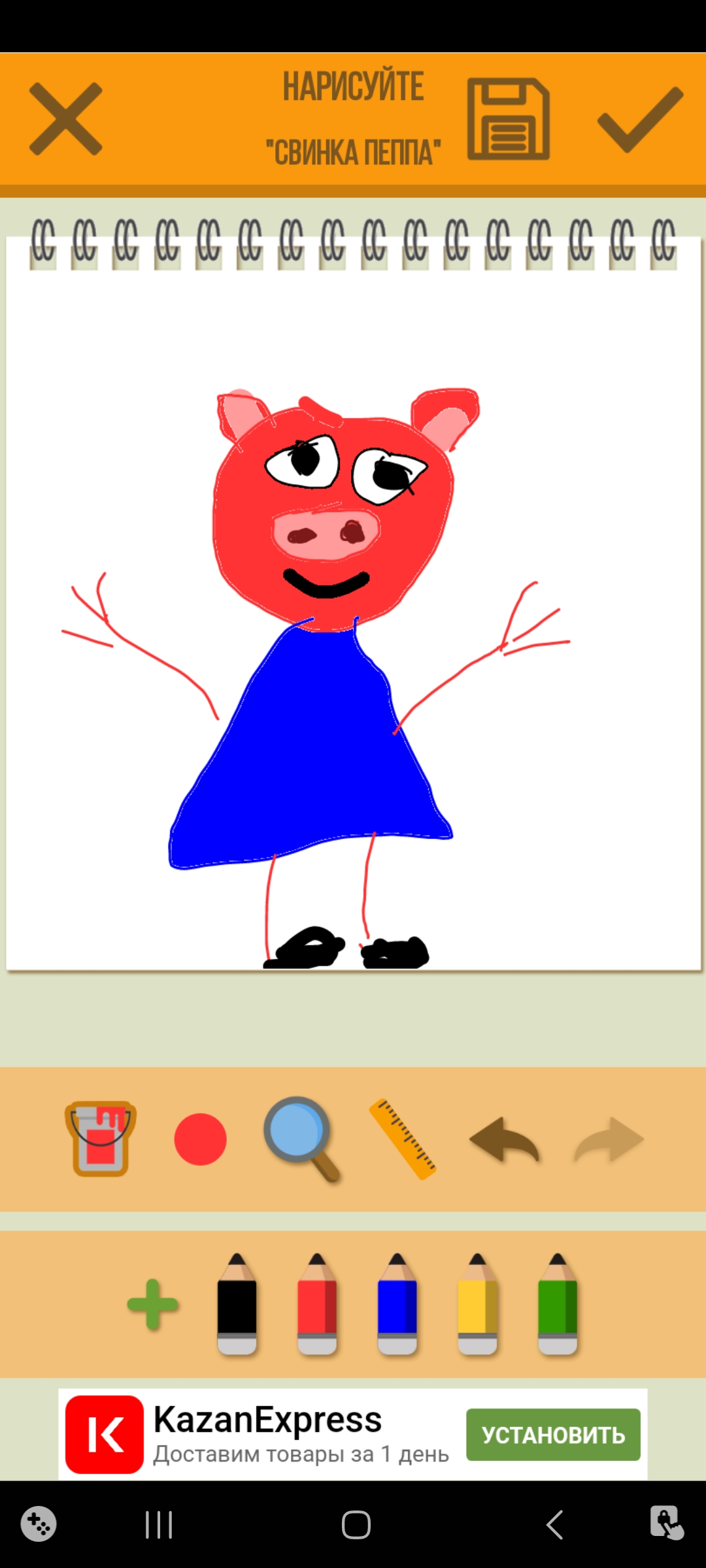The image size is (706, 1568).
Task: Pick the black pencil
Action: [x=237, y=1305]
